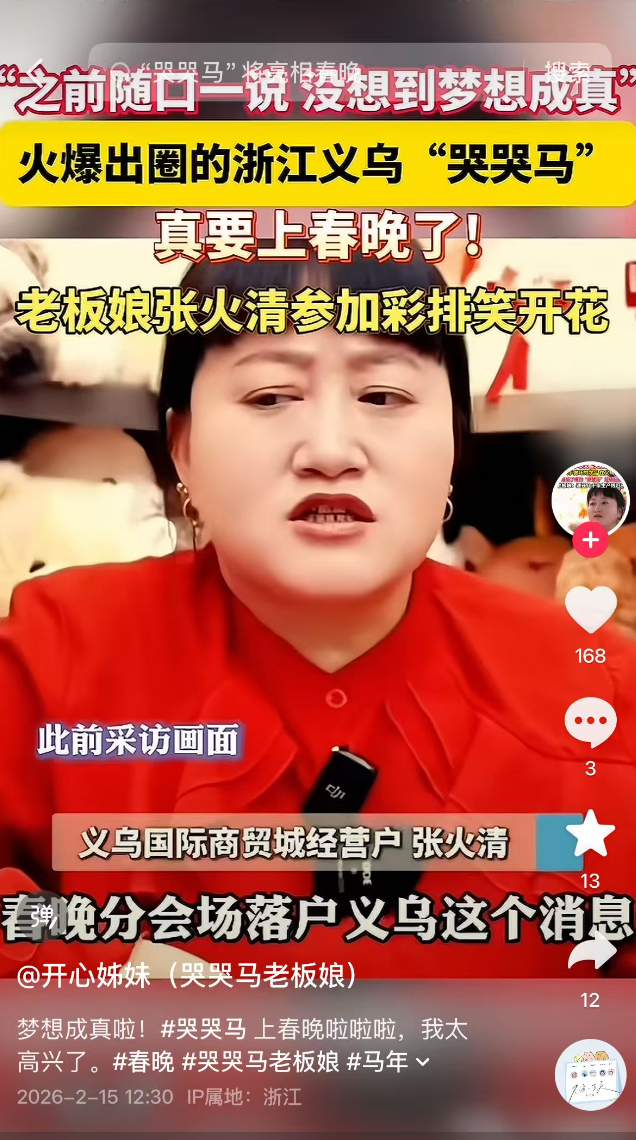
Task: Like this video with the heart
Action: 590,610
